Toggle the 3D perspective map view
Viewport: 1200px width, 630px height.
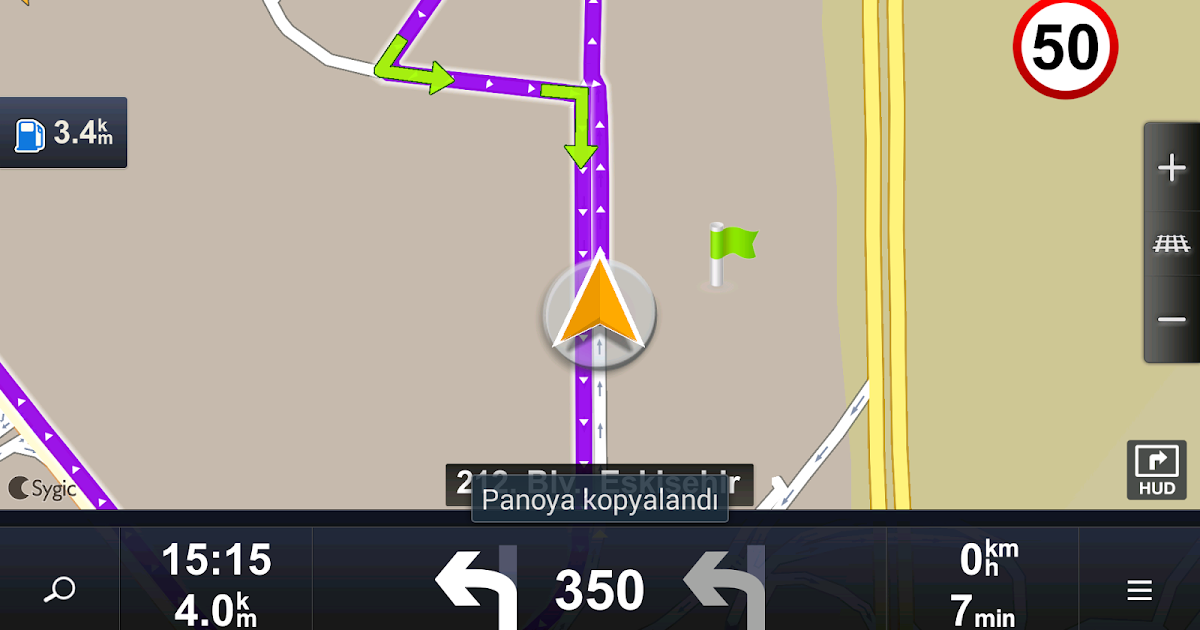point(1171,243)
